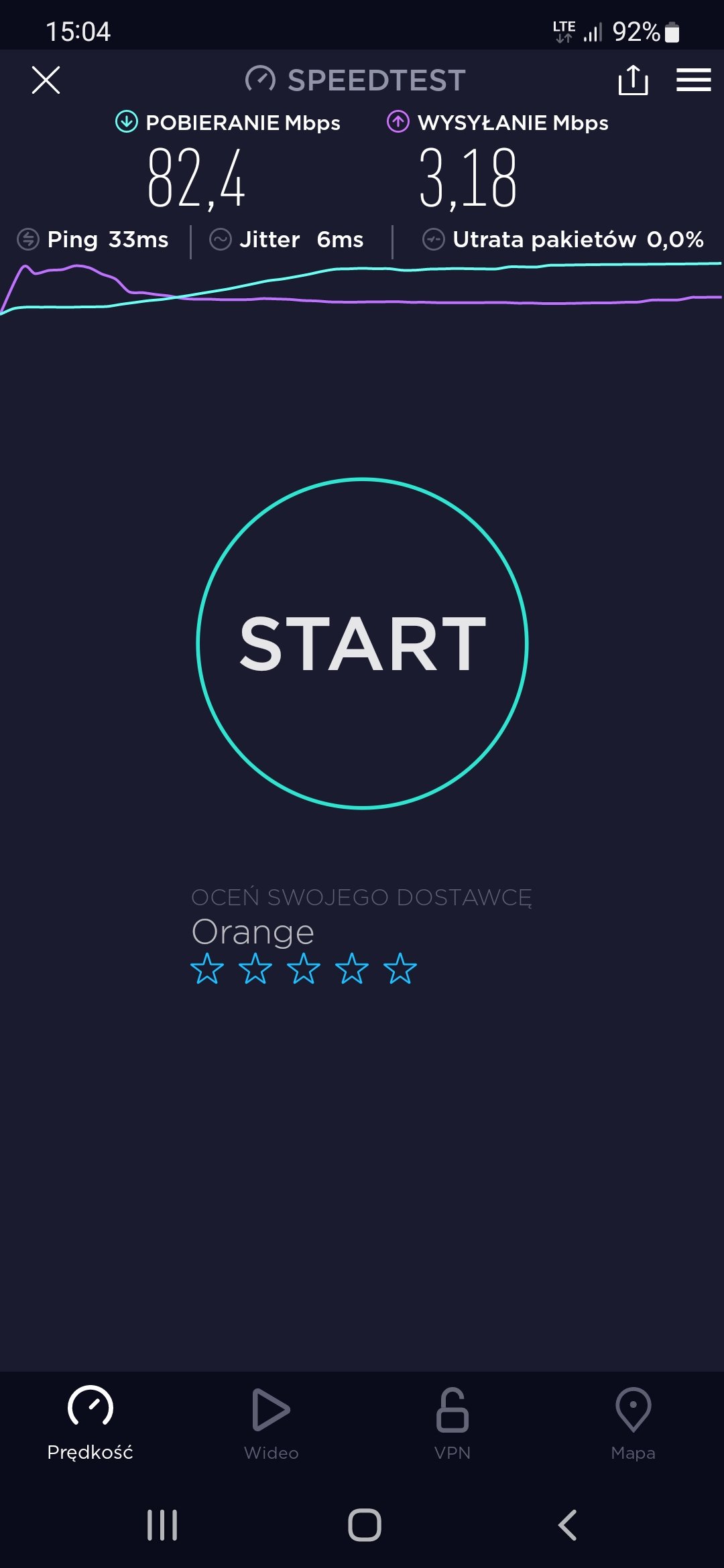
Task: Tap START to begin a new test
Action: [362, 643]
